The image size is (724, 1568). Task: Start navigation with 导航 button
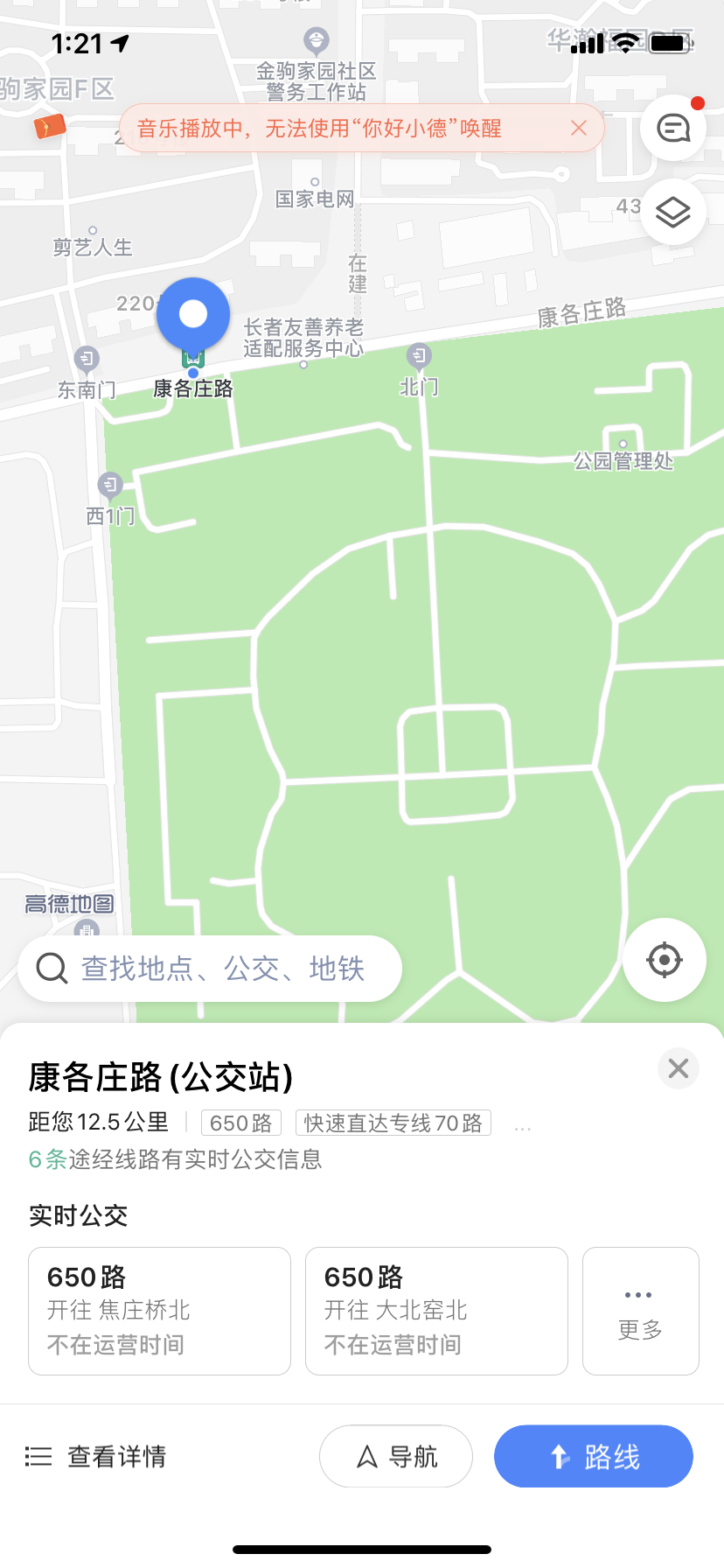(x=396, y=1456)
